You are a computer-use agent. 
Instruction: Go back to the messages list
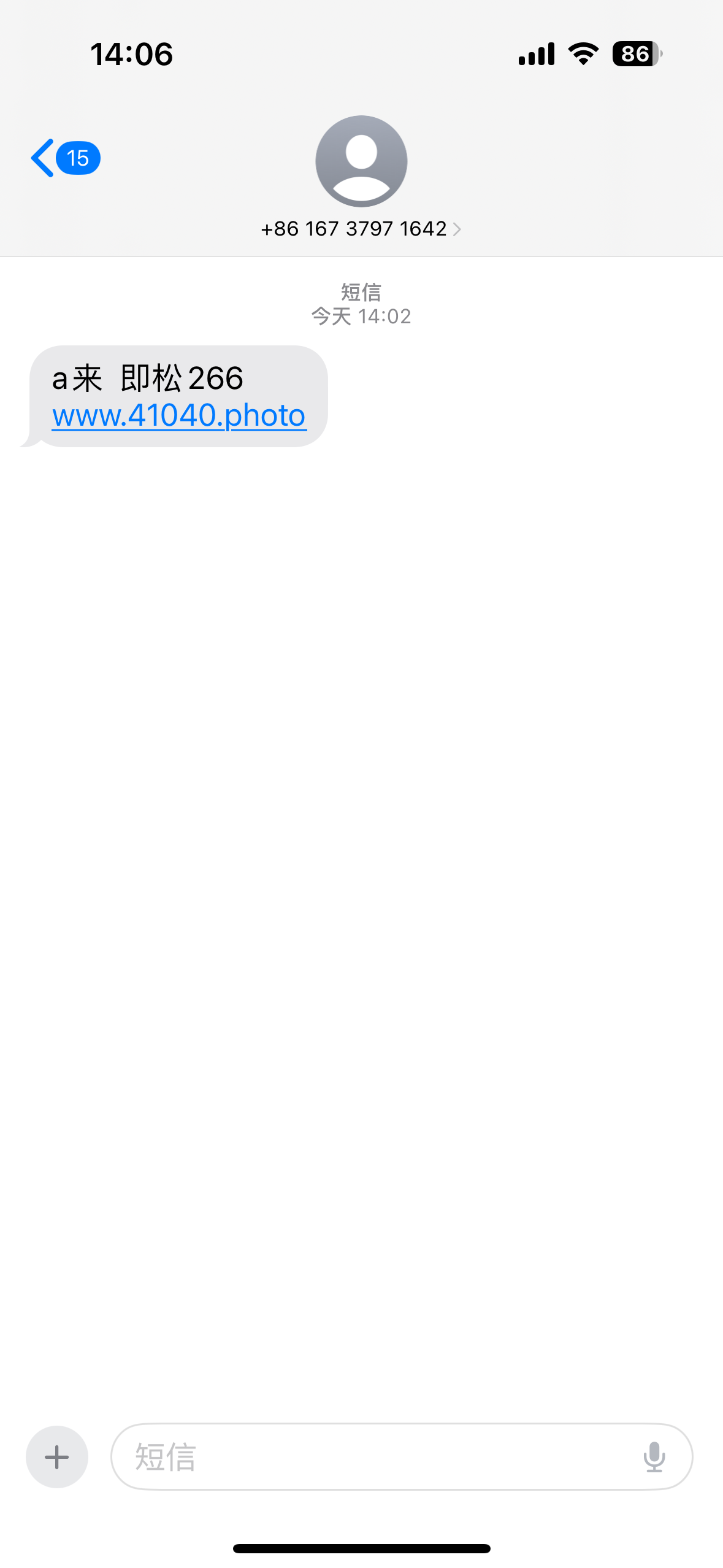pos(65,158)
